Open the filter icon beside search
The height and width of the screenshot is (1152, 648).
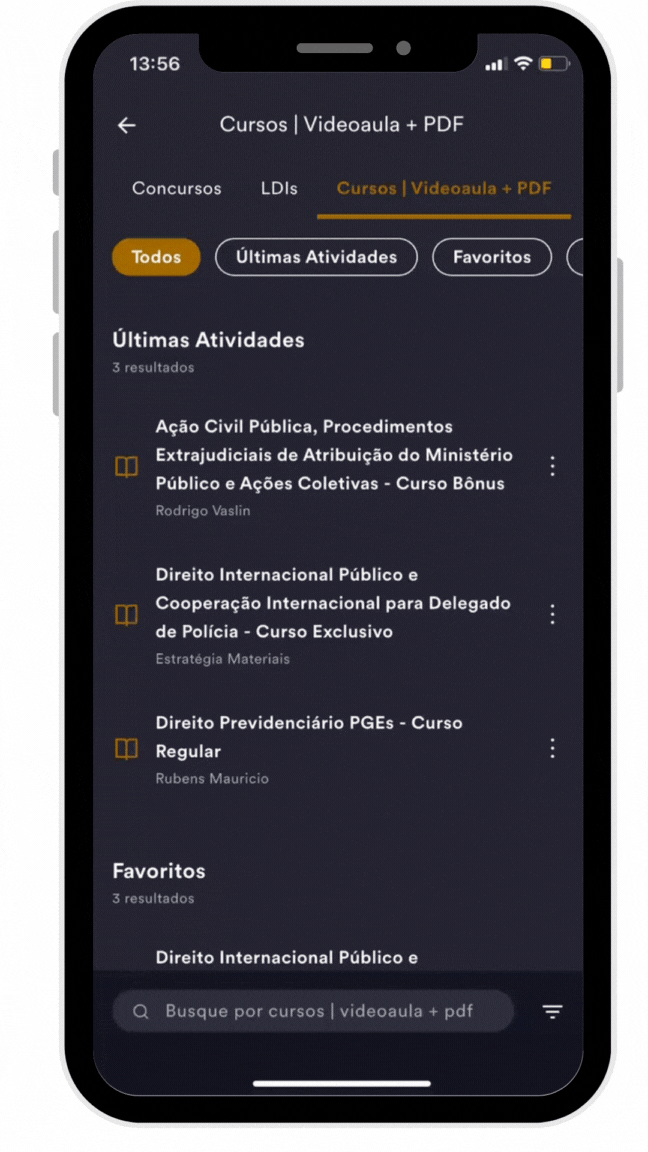(x=552, y=1012)
